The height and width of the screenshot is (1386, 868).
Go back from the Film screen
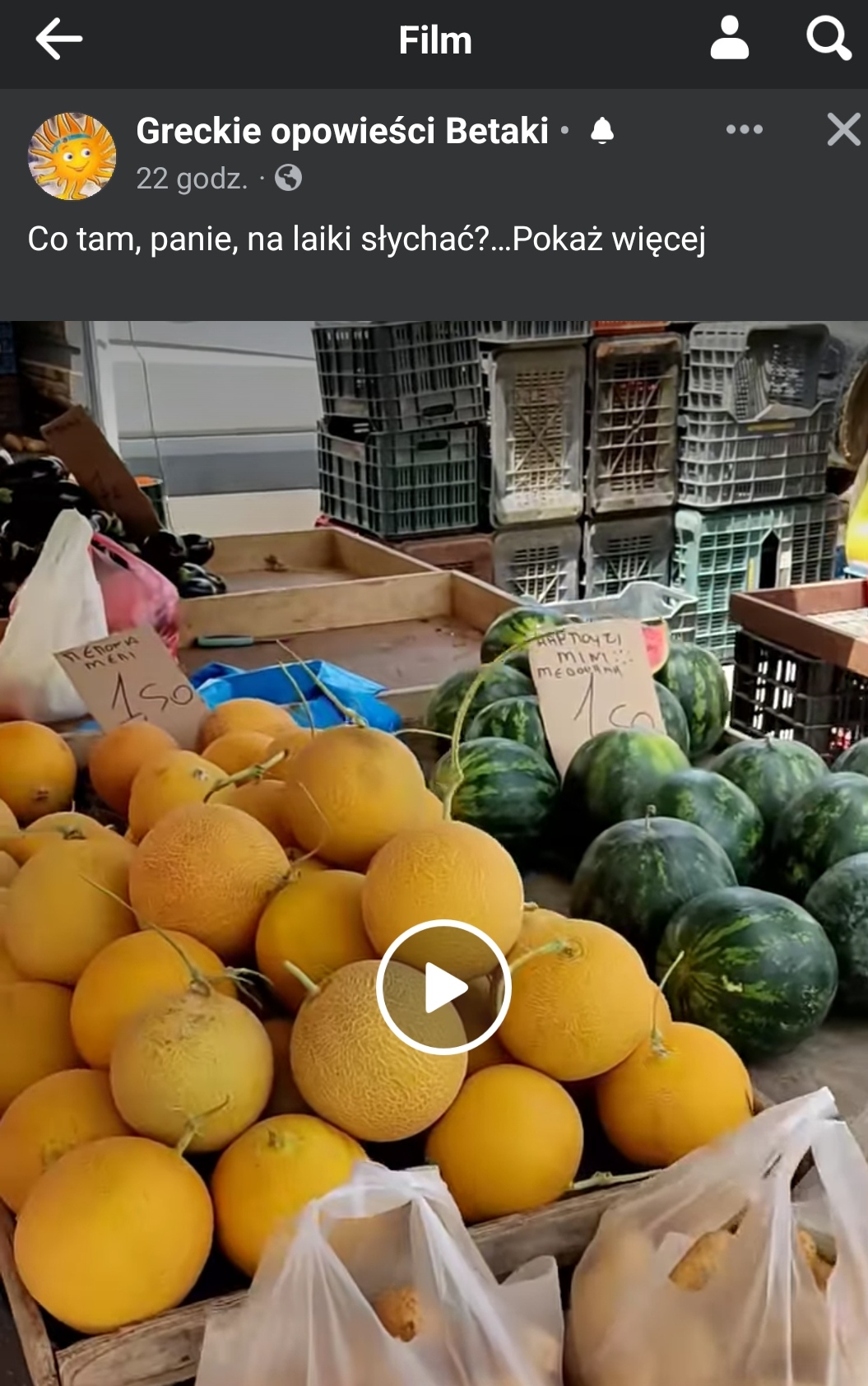coord(58,39)
